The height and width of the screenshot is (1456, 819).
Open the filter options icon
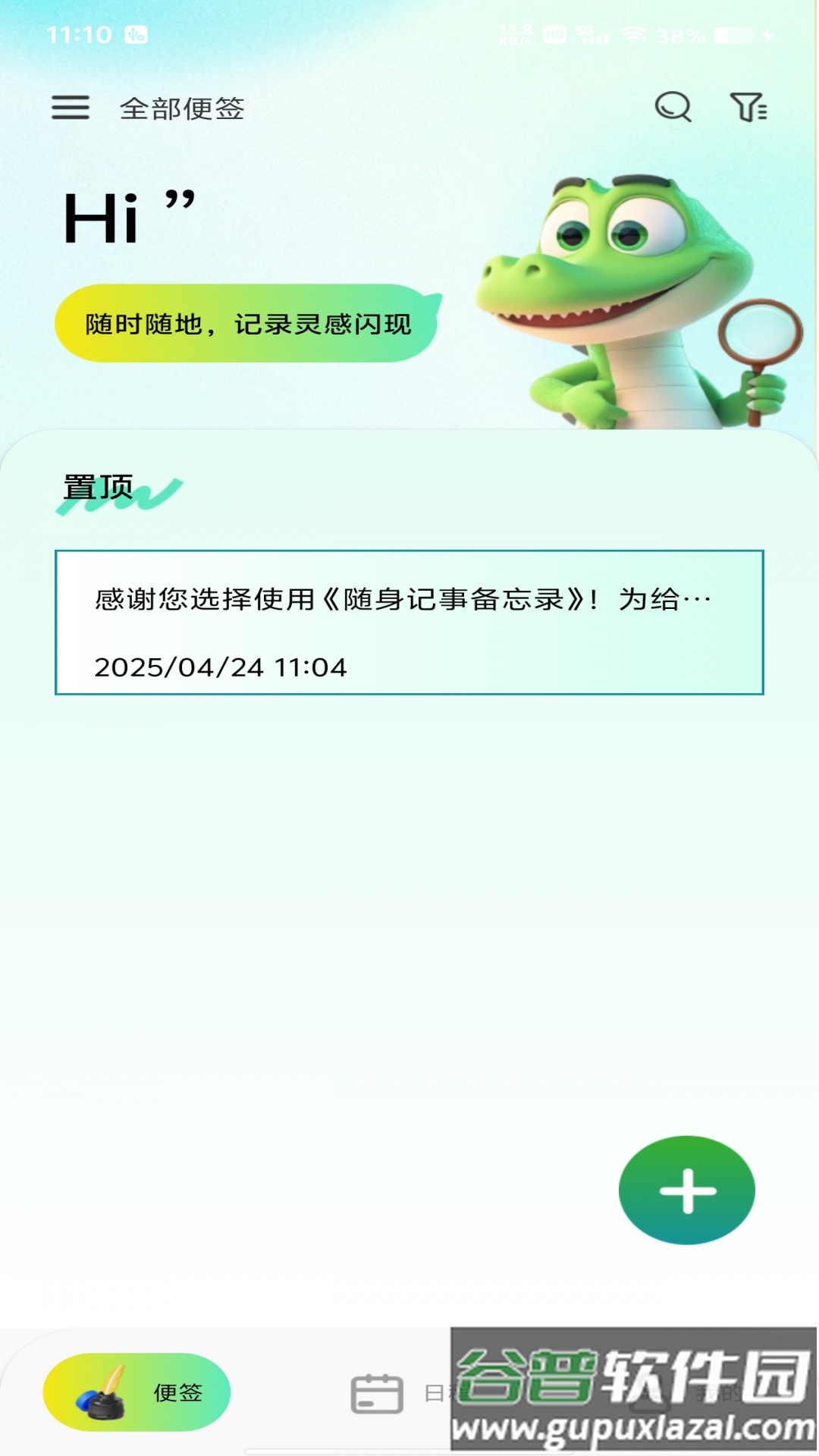point(750,108)
